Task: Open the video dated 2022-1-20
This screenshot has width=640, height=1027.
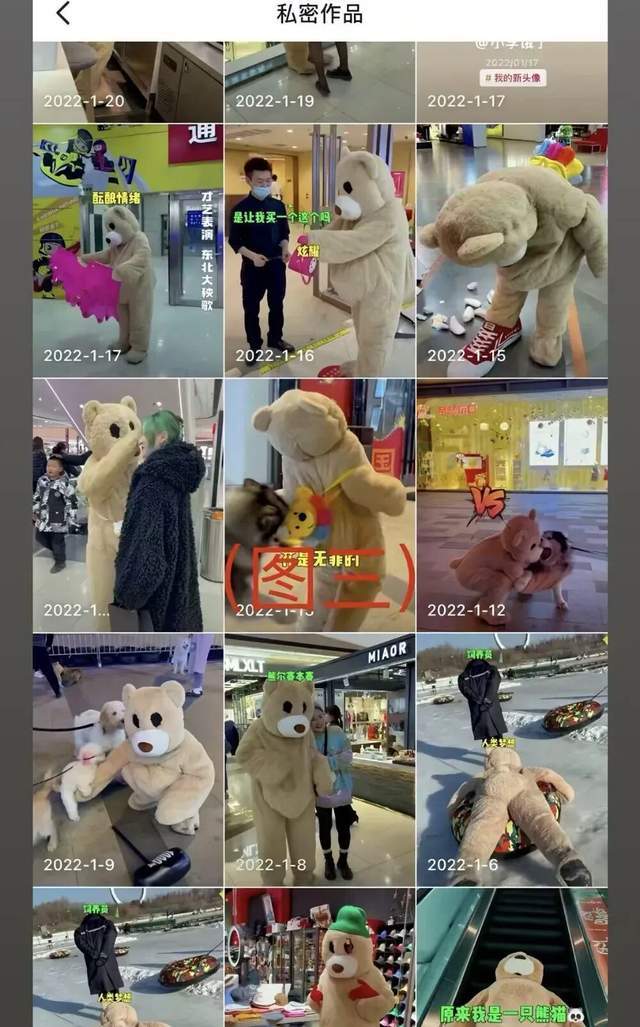Action: [x=127, y=80]
